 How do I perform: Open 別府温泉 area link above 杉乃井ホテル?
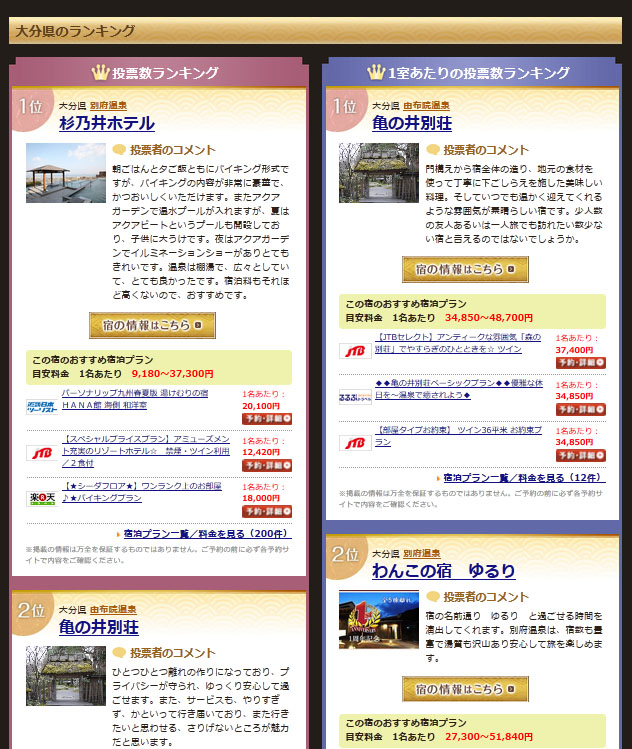[x=108, y=104]
